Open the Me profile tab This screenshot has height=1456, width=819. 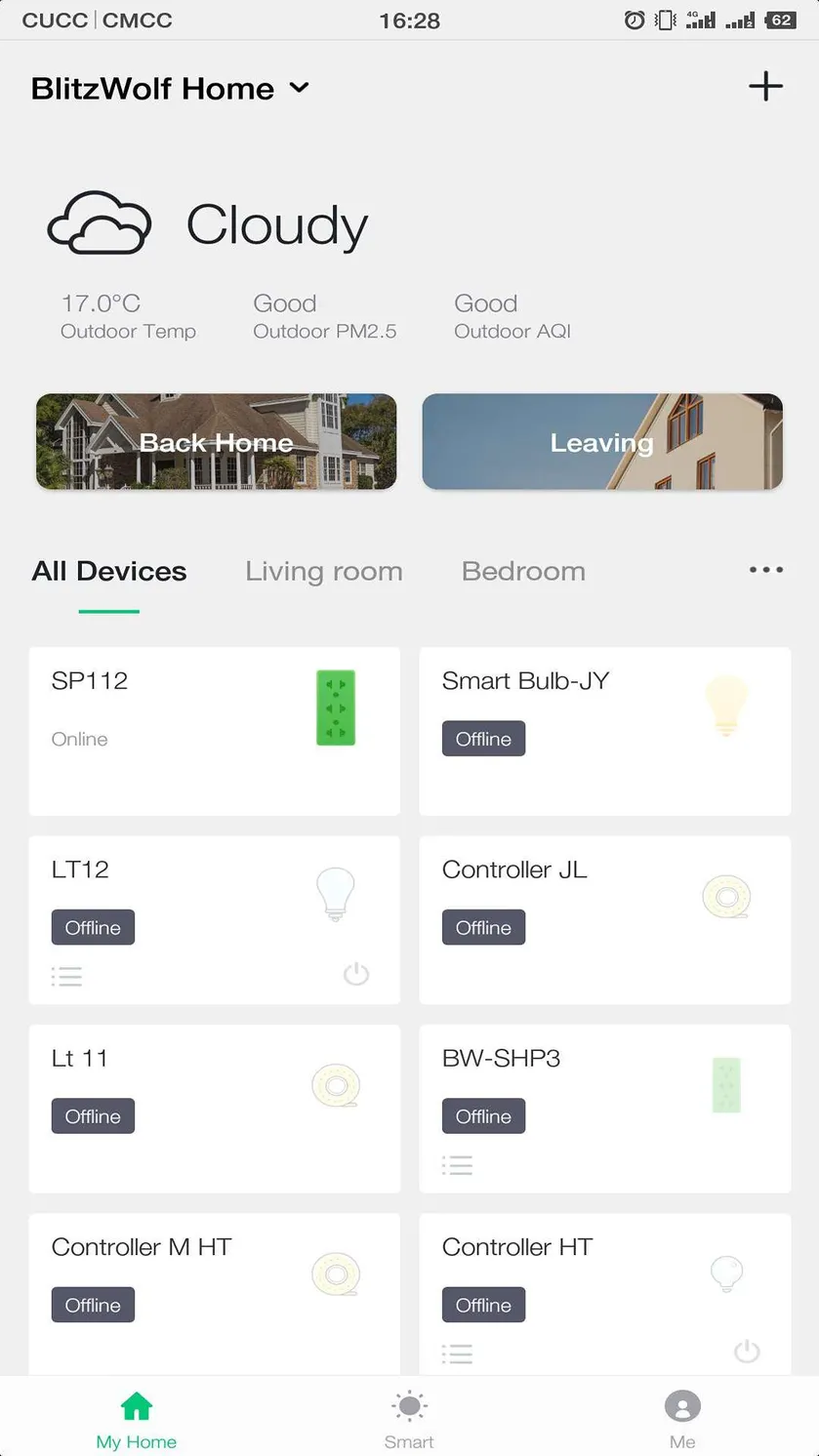[682, 1420]
